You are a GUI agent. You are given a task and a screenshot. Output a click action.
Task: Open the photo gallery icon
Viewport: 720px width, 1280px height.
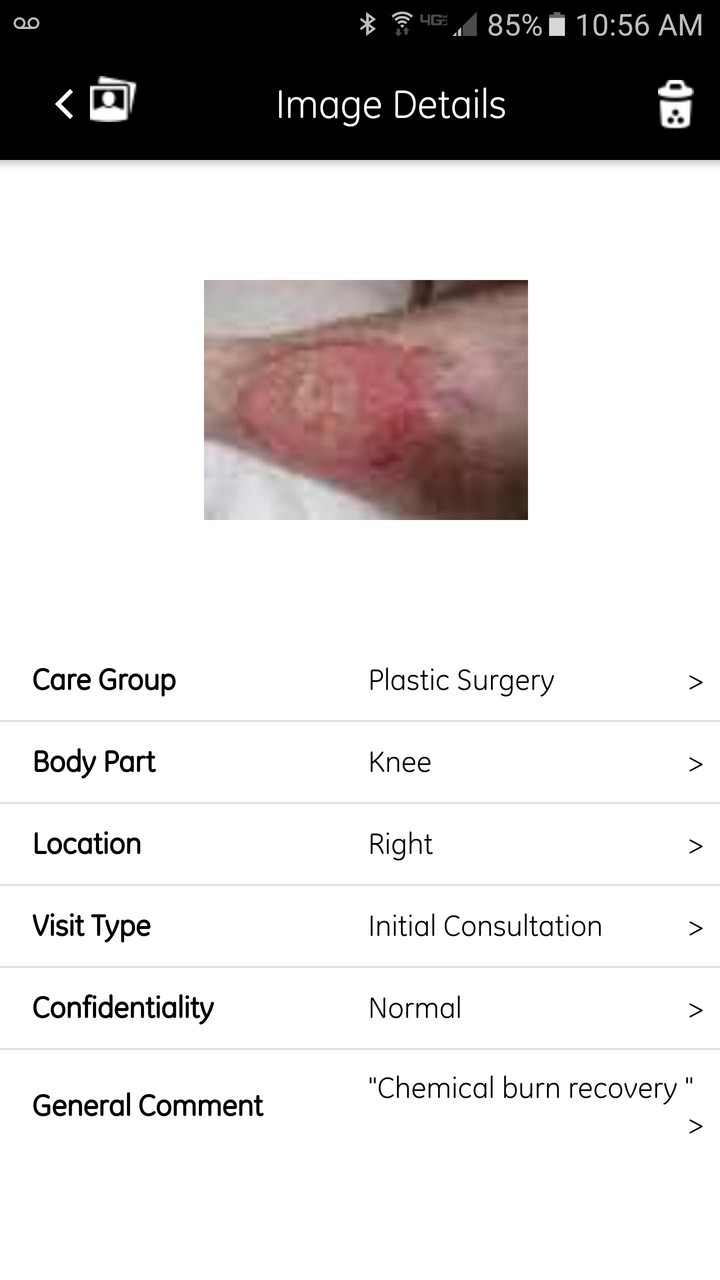point(110,103)
